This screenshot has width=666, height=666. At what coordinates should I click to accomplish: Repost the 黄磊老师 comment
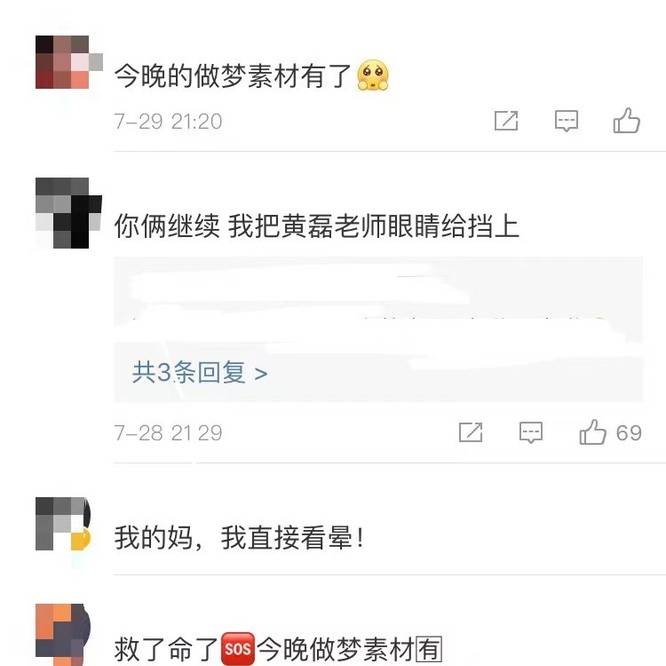click(470, 433)
